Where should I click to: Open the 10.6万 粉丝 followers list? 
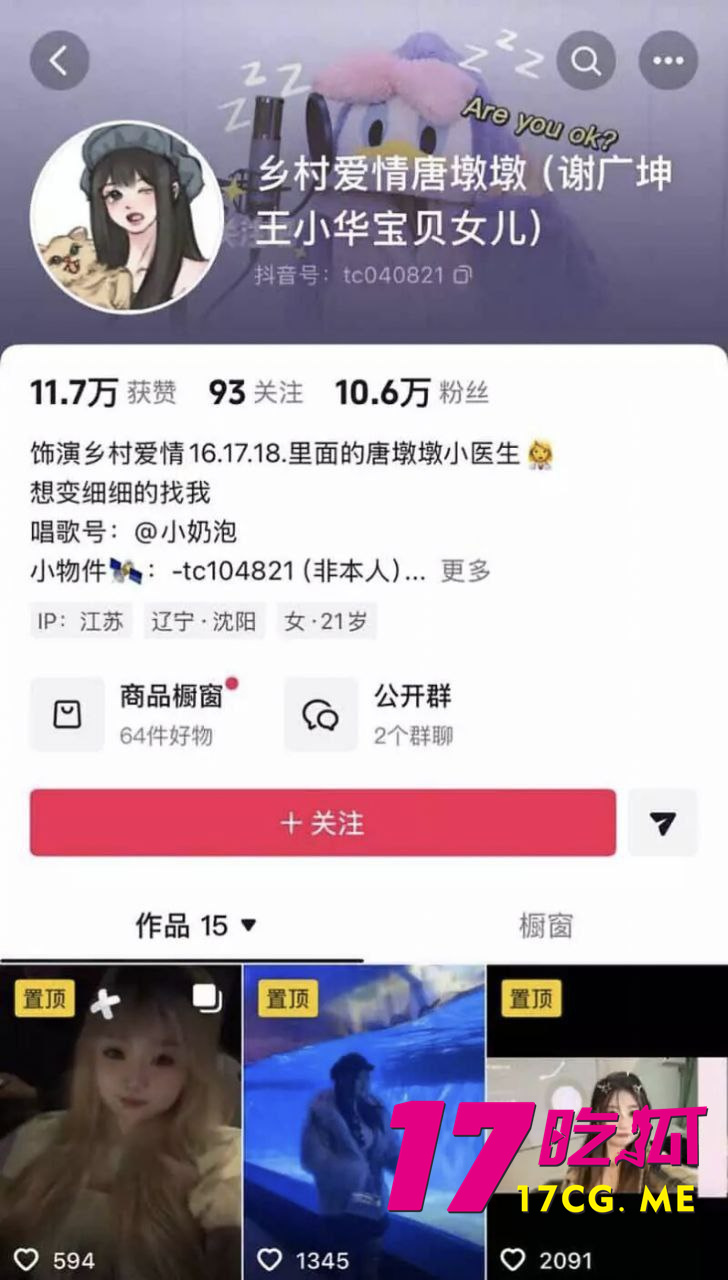tap(411, 393)
